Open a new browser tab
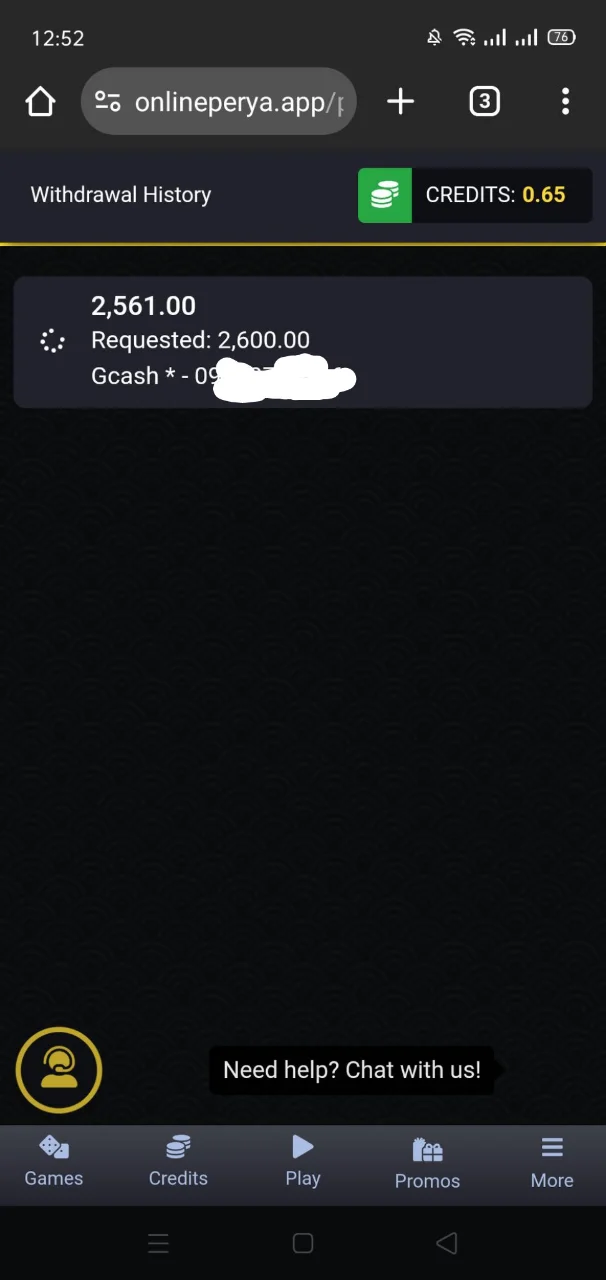Image resolution: width=606 pixels, height=1280 pixels. pos(400,101)
